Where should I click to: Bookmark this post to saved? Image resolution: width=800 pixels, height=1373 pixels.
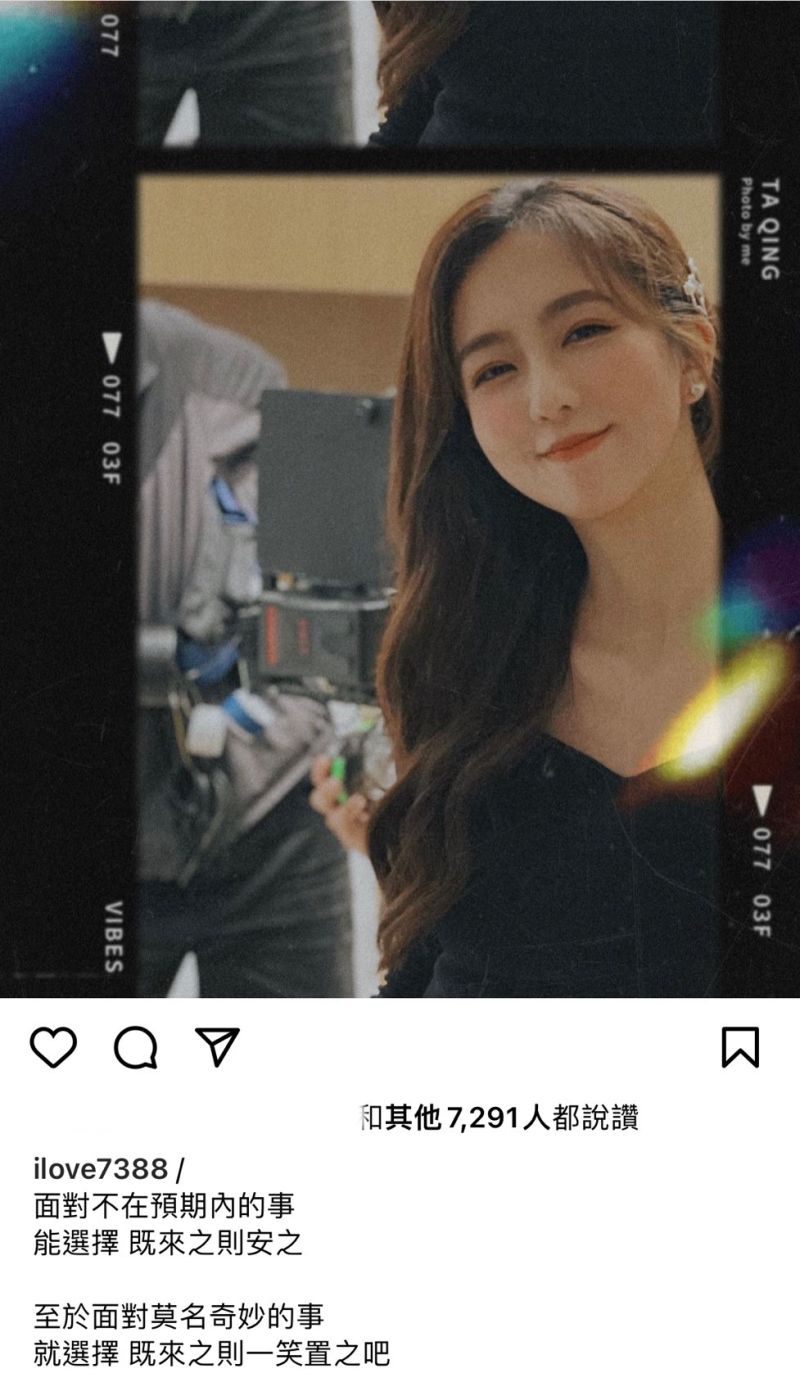[x=740, y=1047]
